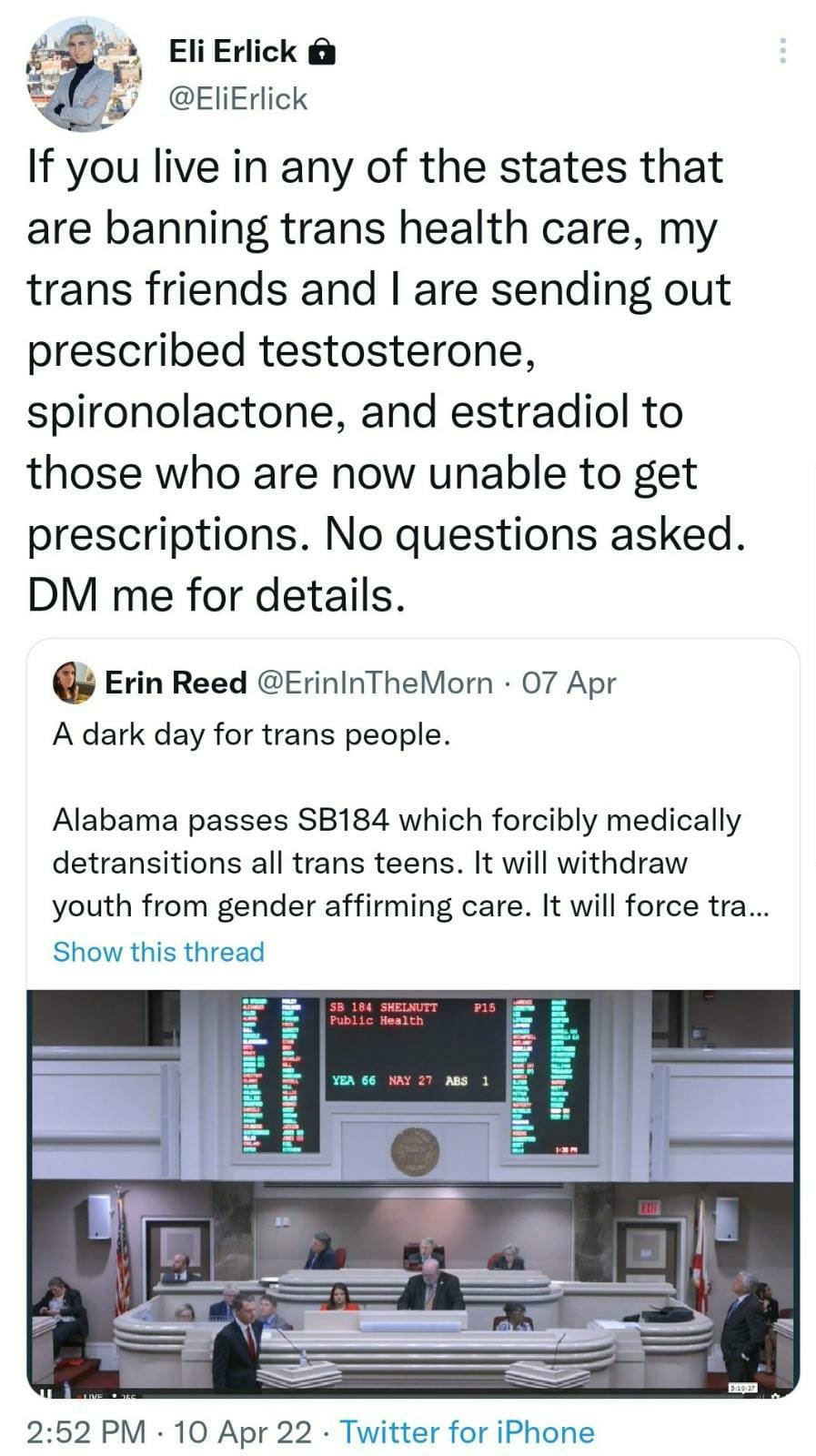Viewport: 816px width, 1456px height.
Task: Open Eli Erlick's profile picture
Action: 84,76
